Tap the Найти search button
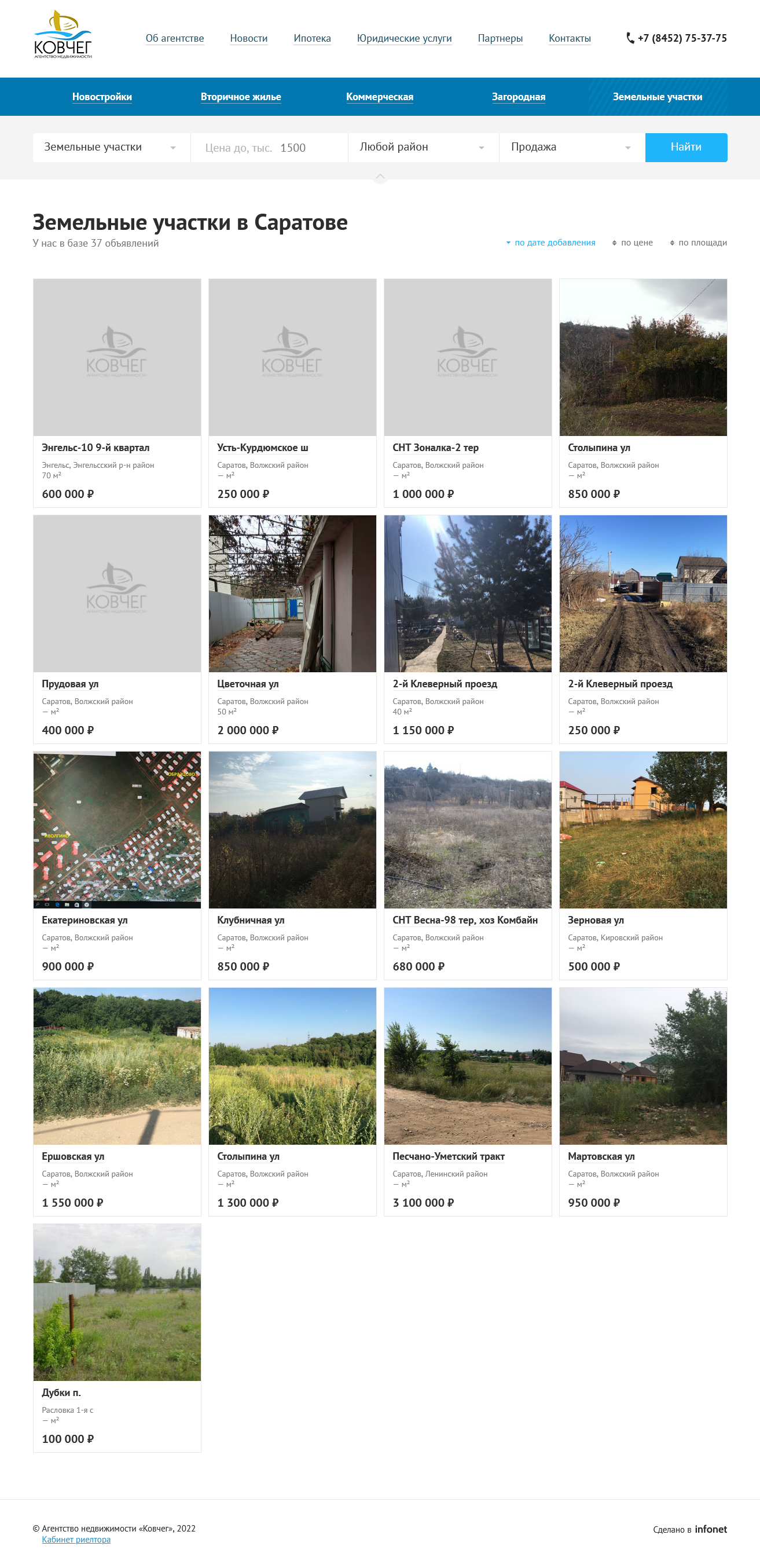Viewport: 760px width, 1568px height. (686, 147)
